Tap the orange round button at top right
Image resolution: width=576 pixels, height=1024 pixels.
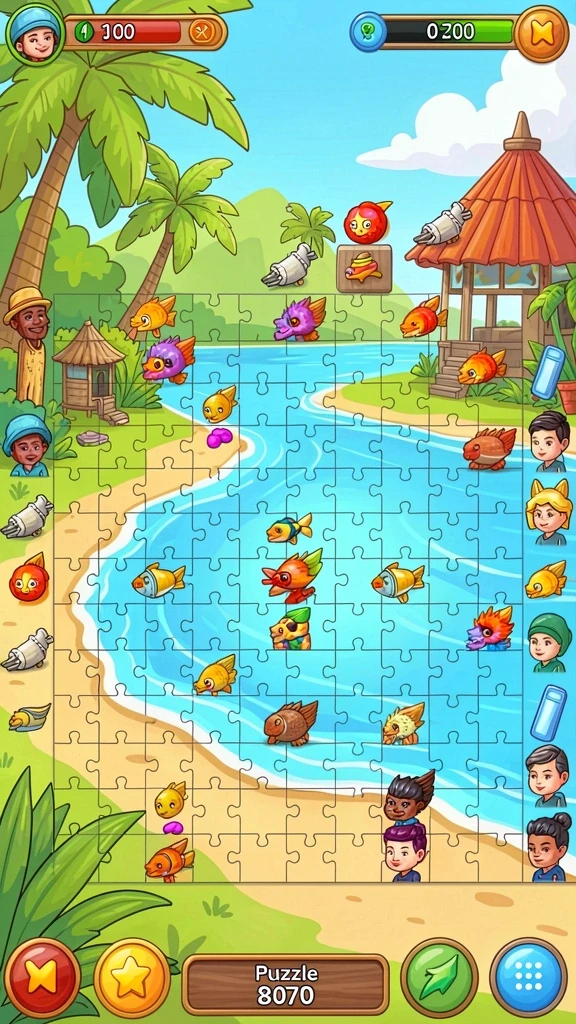[x=541, y=33]
